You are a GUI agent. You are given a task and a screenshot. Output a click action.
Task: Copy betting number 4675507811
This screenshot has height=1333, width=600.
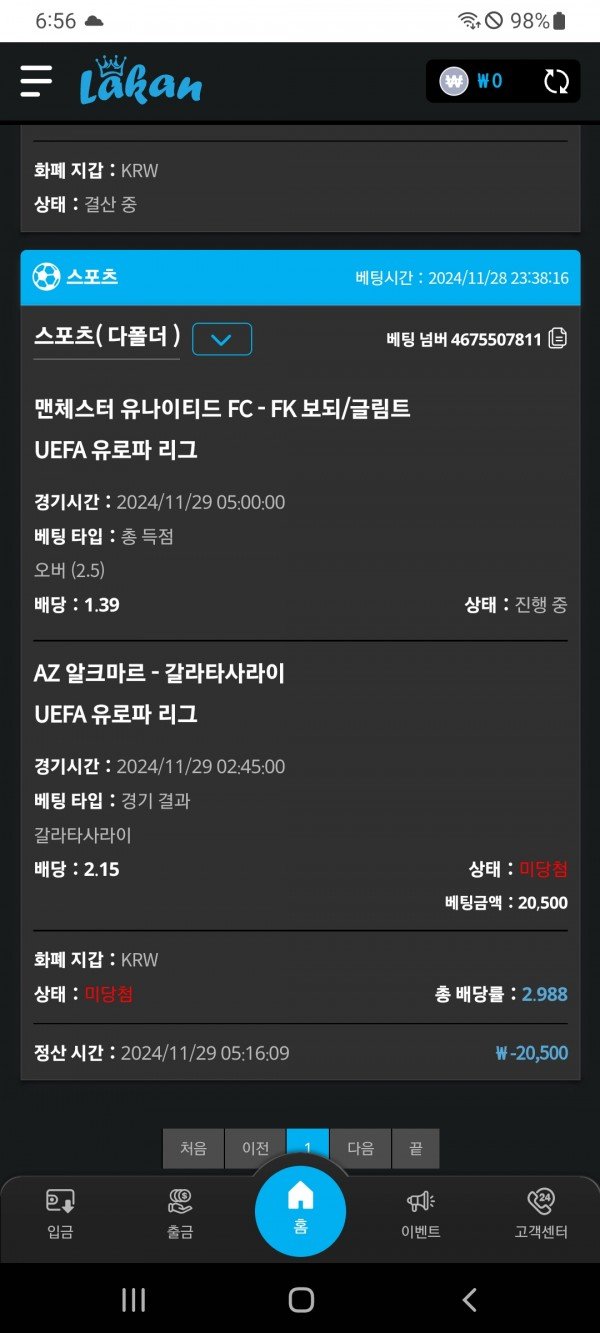click(x=558, y=339)
